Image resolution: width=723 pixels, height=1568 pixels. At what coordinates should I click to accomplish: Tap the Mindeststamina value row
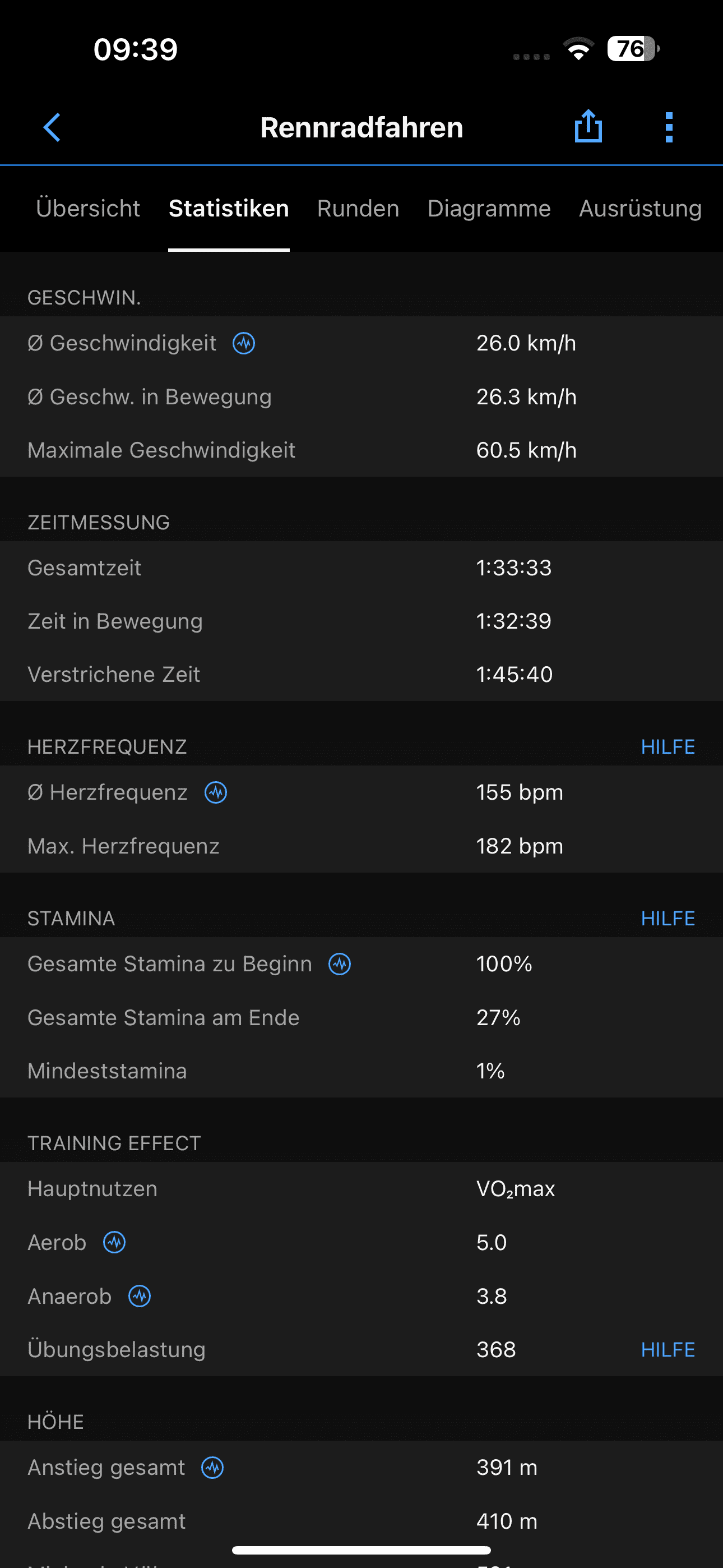pyautogui.click(x=361, y=1071)
